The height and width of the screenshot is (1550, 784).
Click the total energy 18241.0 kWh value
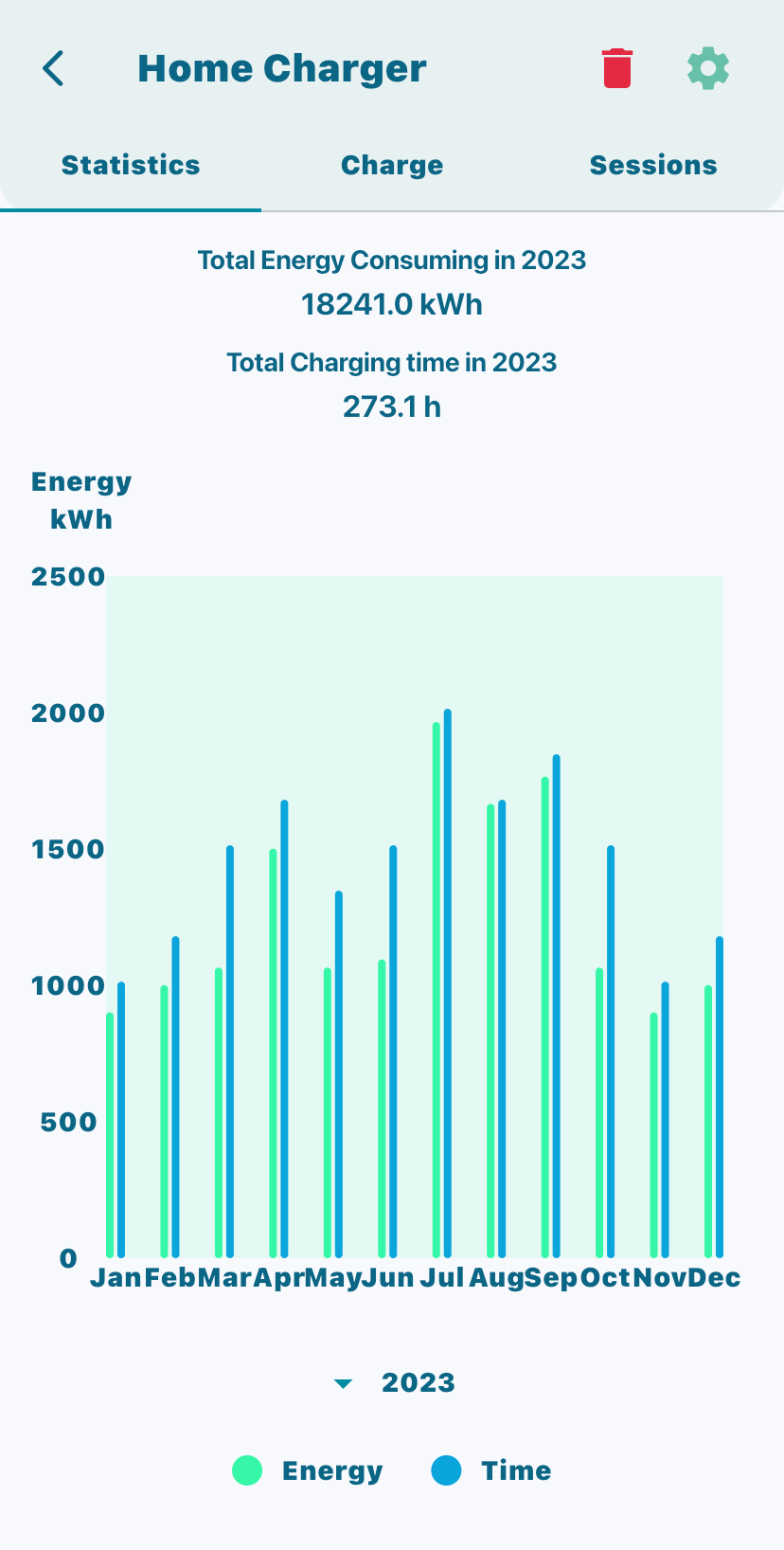391,304
